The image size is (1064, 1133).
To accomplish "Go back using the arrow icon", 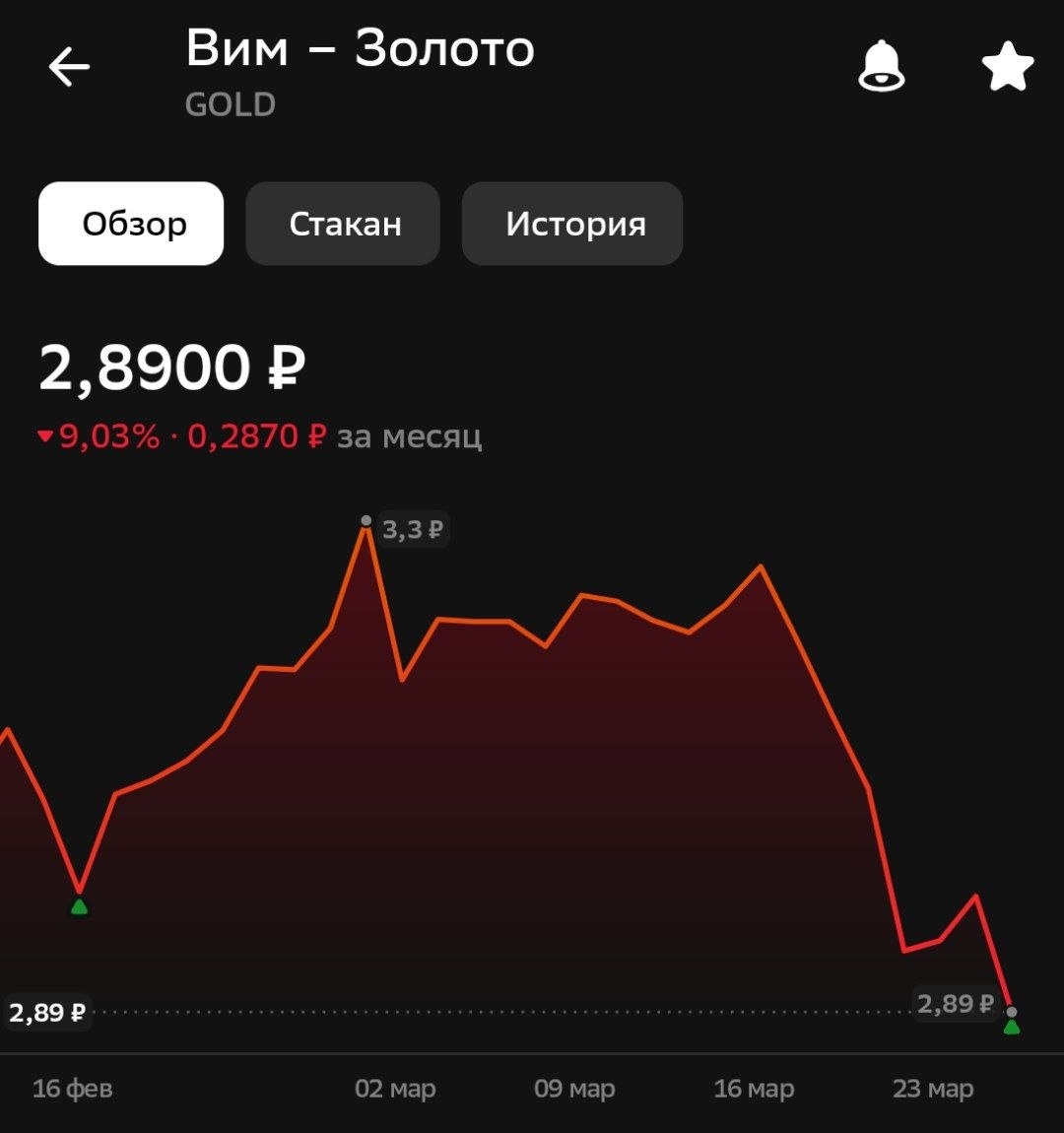I will [69, 68].
